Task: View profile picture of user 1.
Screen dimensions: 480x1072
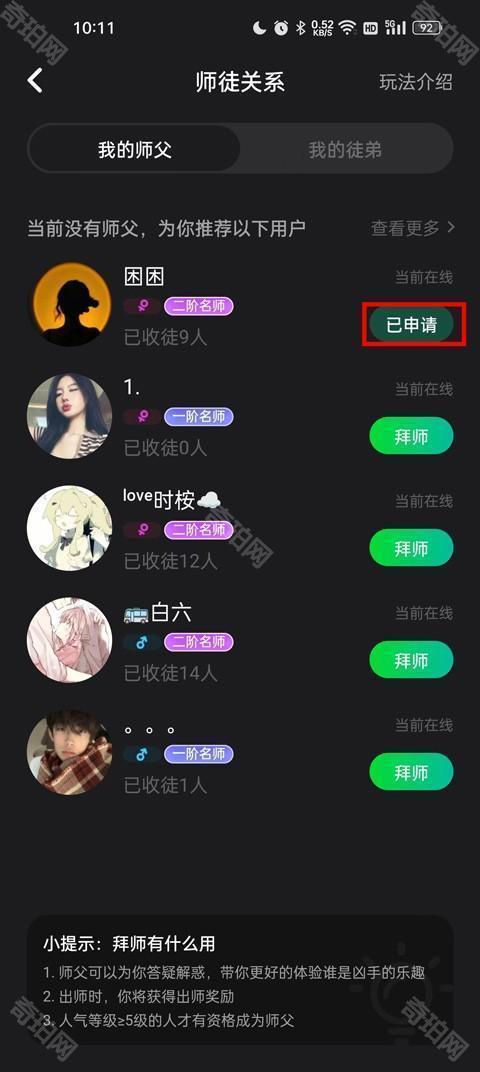Action: pos(69,416)
